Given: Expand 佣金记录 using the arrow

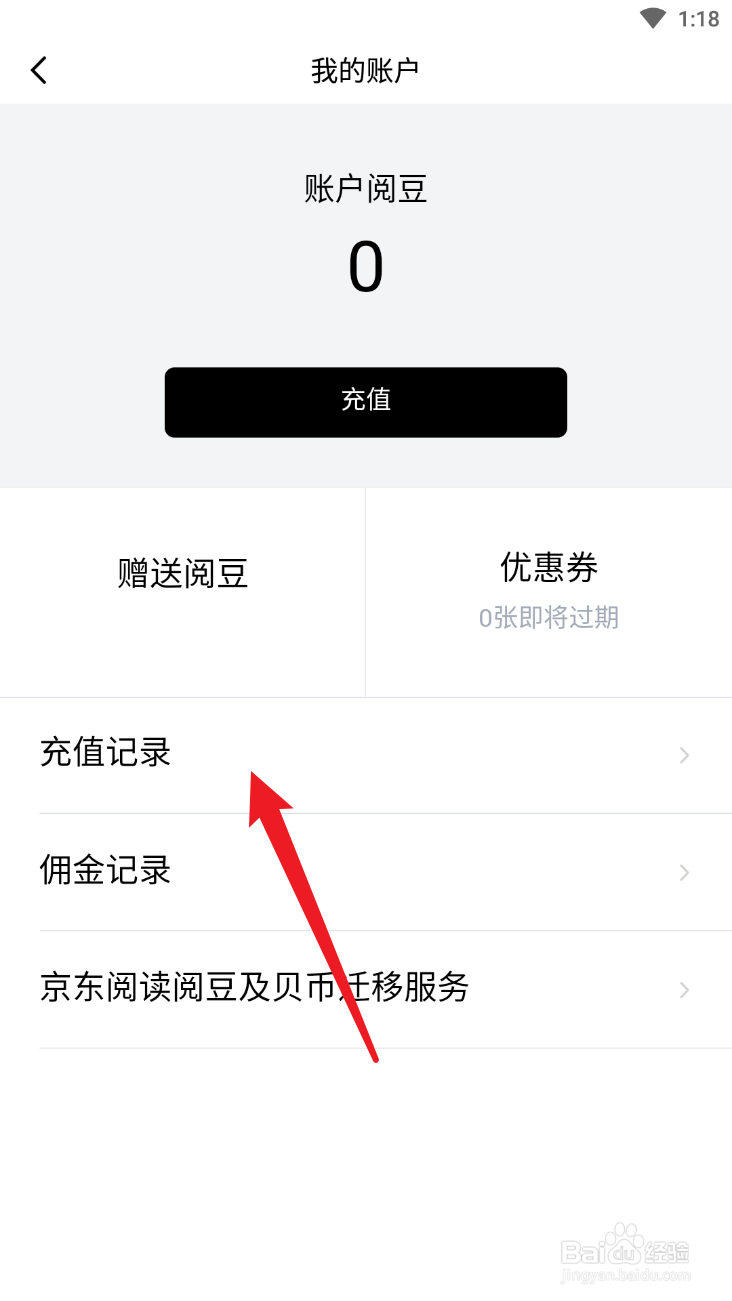Looking at the screenshot, I should [684, 872].
